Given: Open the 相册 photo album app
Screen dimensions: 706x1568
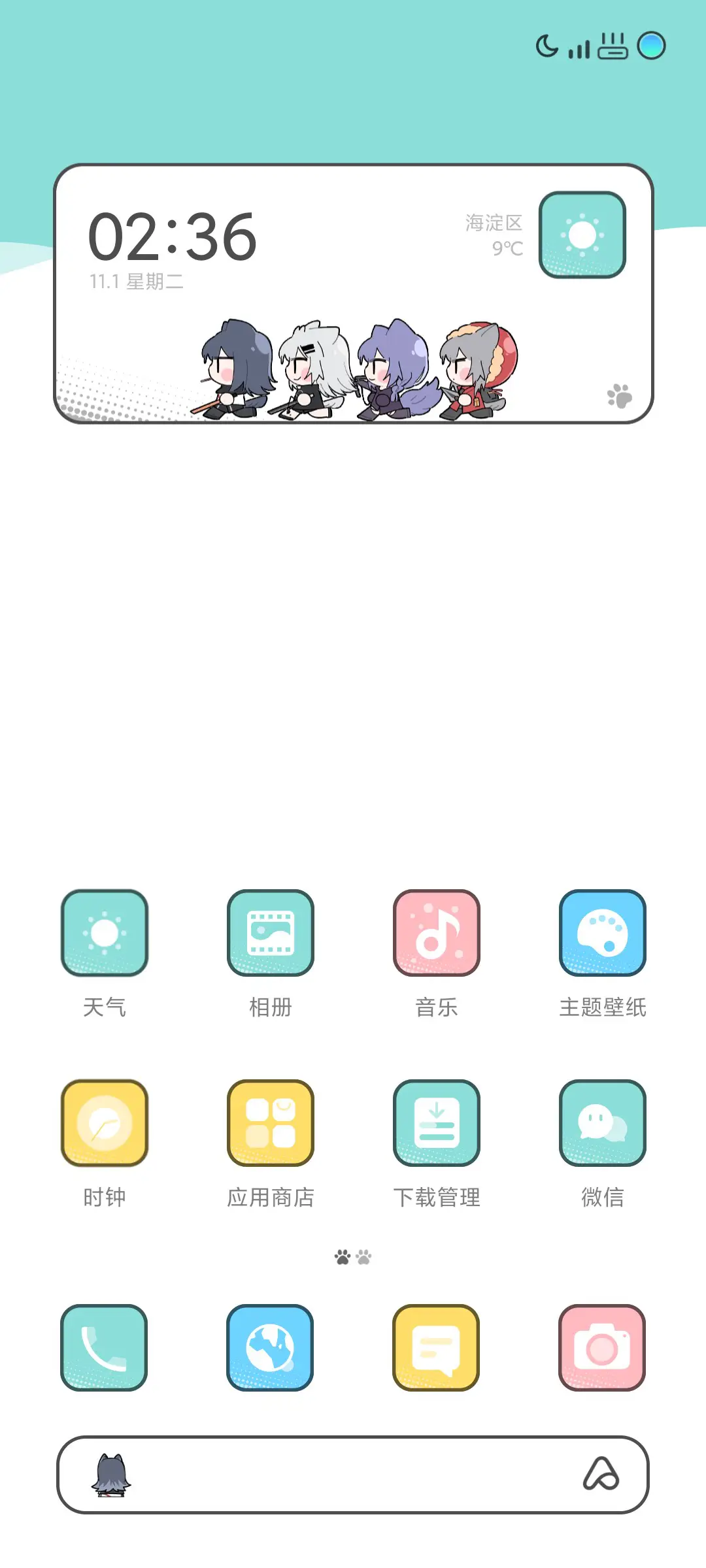Looking at the screenshot, I should pyautogui.click(x=271, y=934).
